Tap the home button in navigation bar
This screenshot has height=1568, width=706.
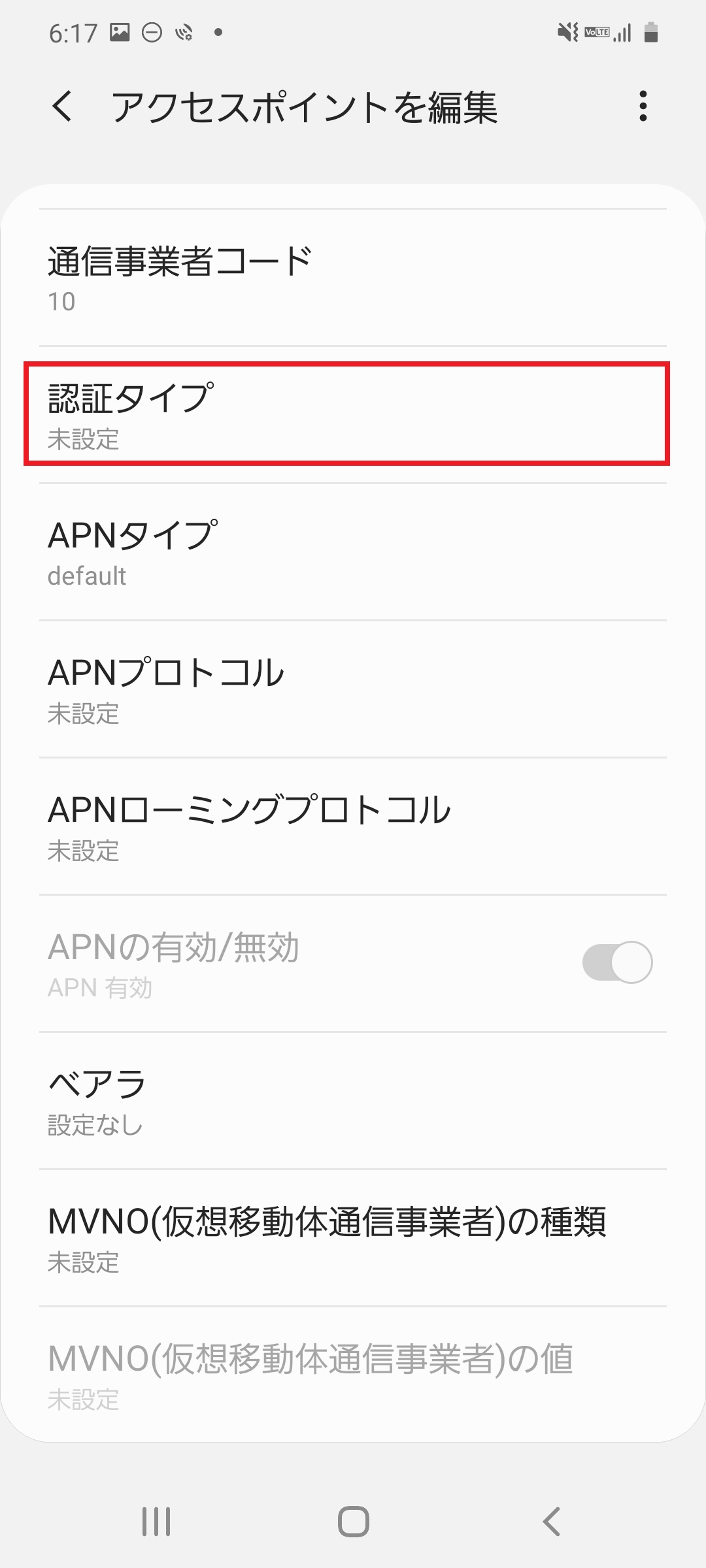pyautogui.click(x=353, y=1520)
